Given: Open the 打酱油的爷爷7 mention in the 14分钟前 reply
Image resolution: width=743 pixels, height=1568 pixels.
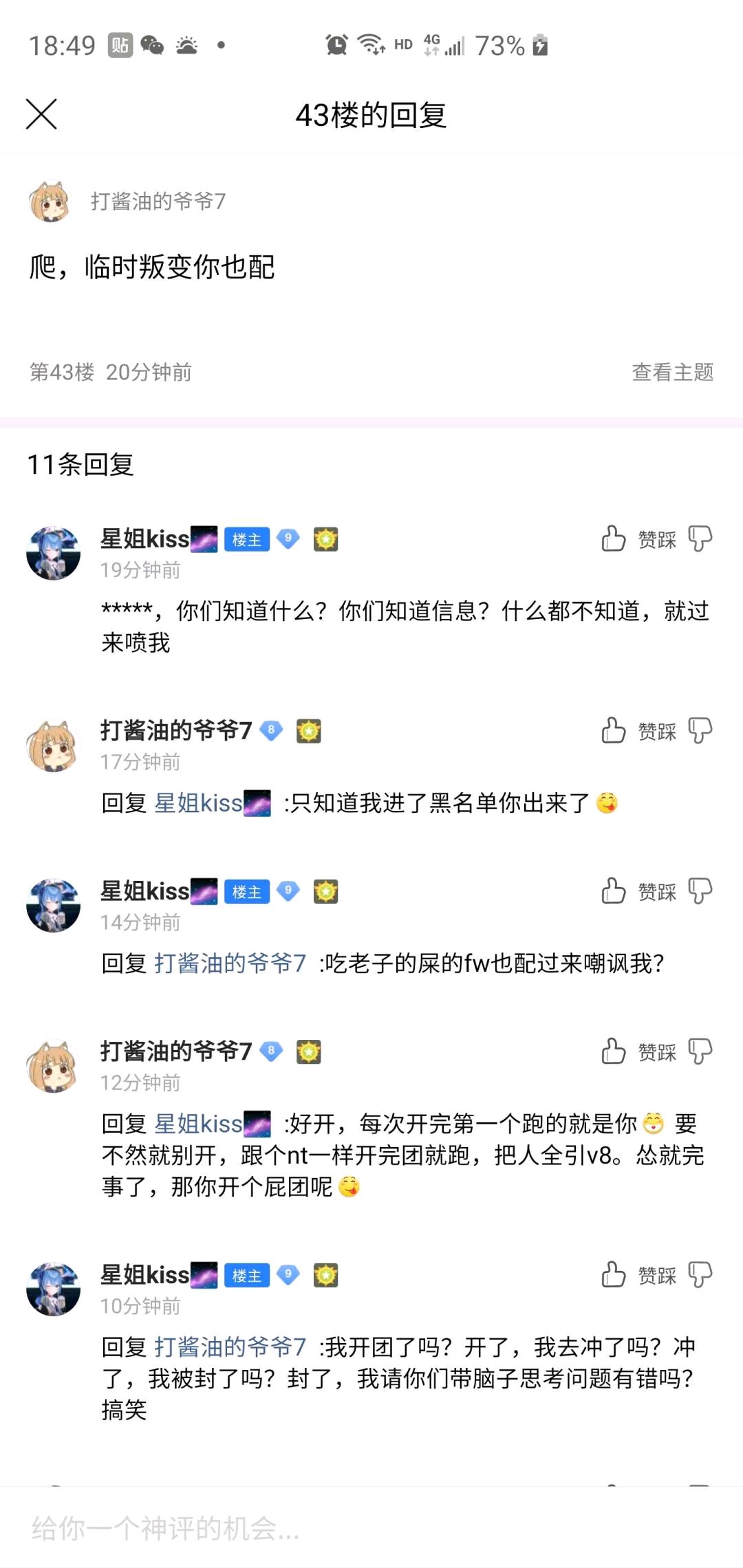Looking at the screenshot, I should pos(230,963).
